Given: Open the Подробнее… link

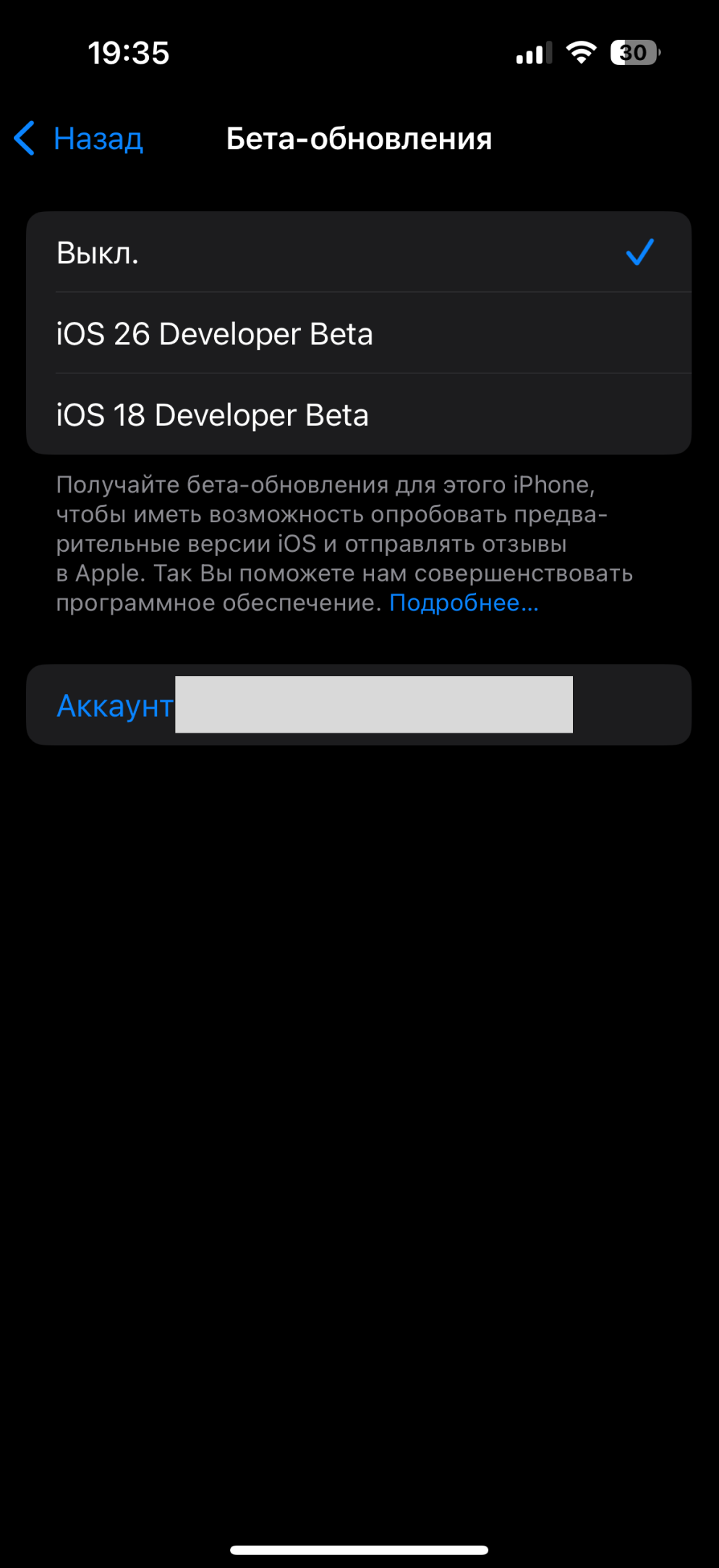Looking at the screenshot, I should click(x=464, y=602).
